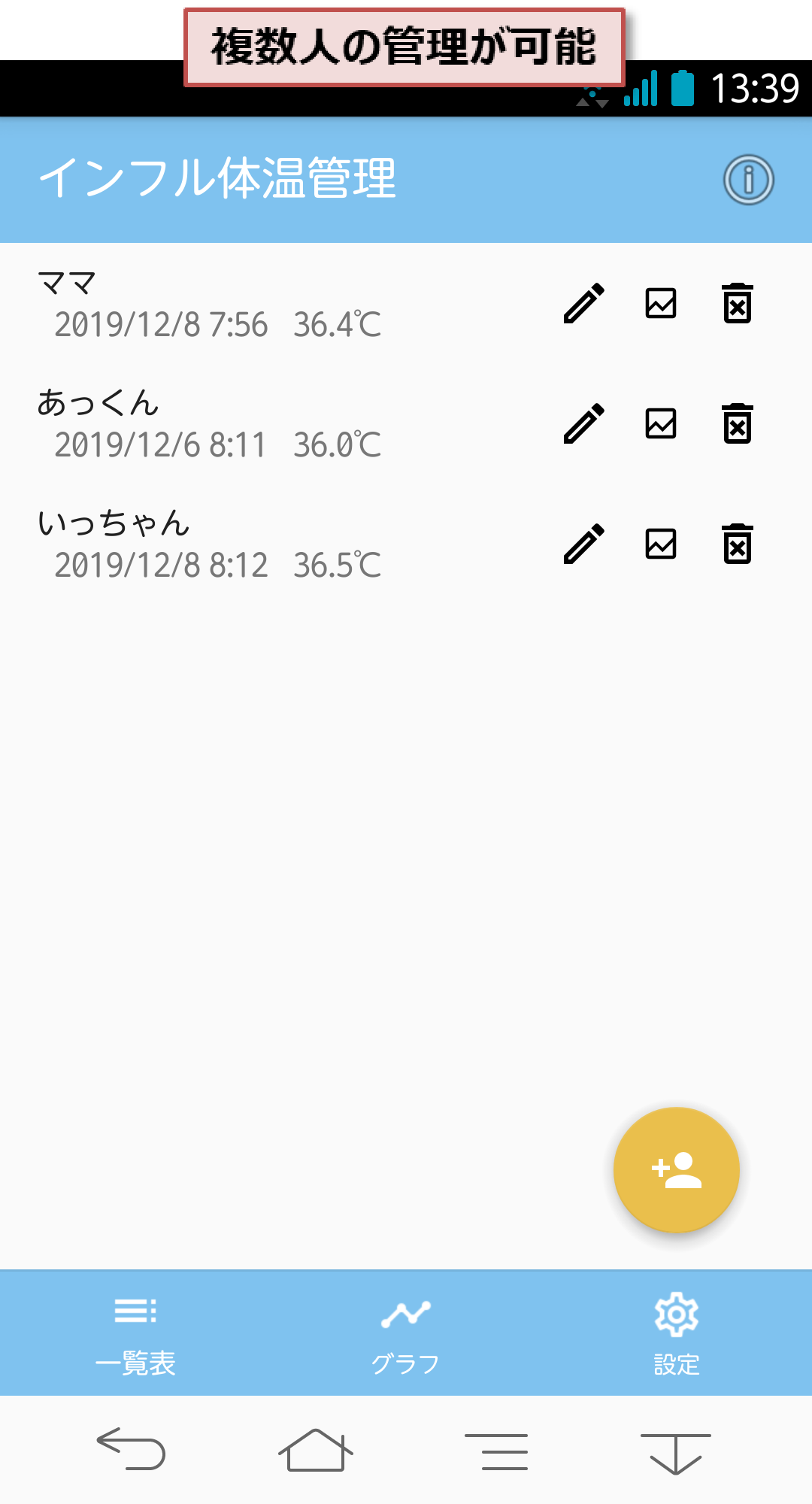Open the info icon in the app bar
The image size is (812, 1504).
coord(748,180)
